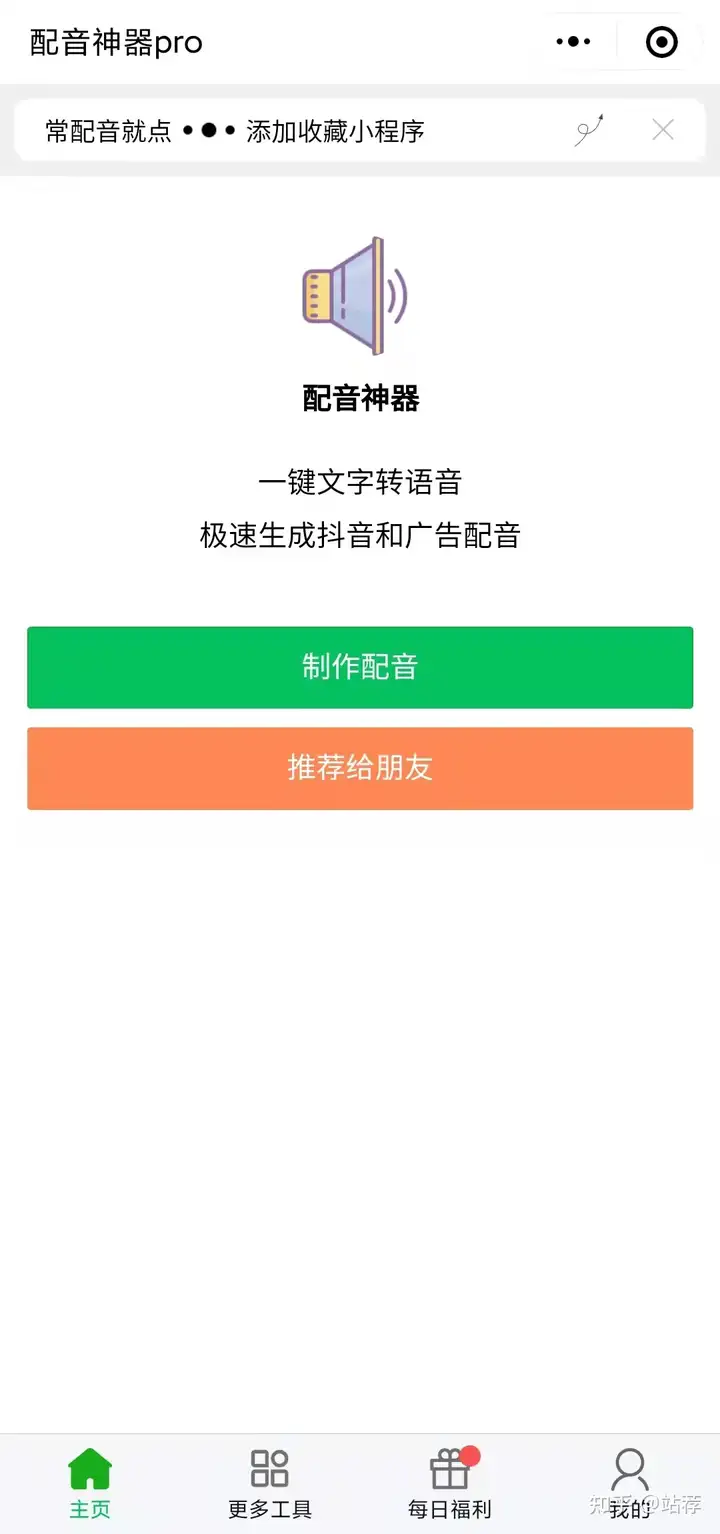Open the 更多工具 tab
720x1534 pixels.
[x=270, y=1484]
